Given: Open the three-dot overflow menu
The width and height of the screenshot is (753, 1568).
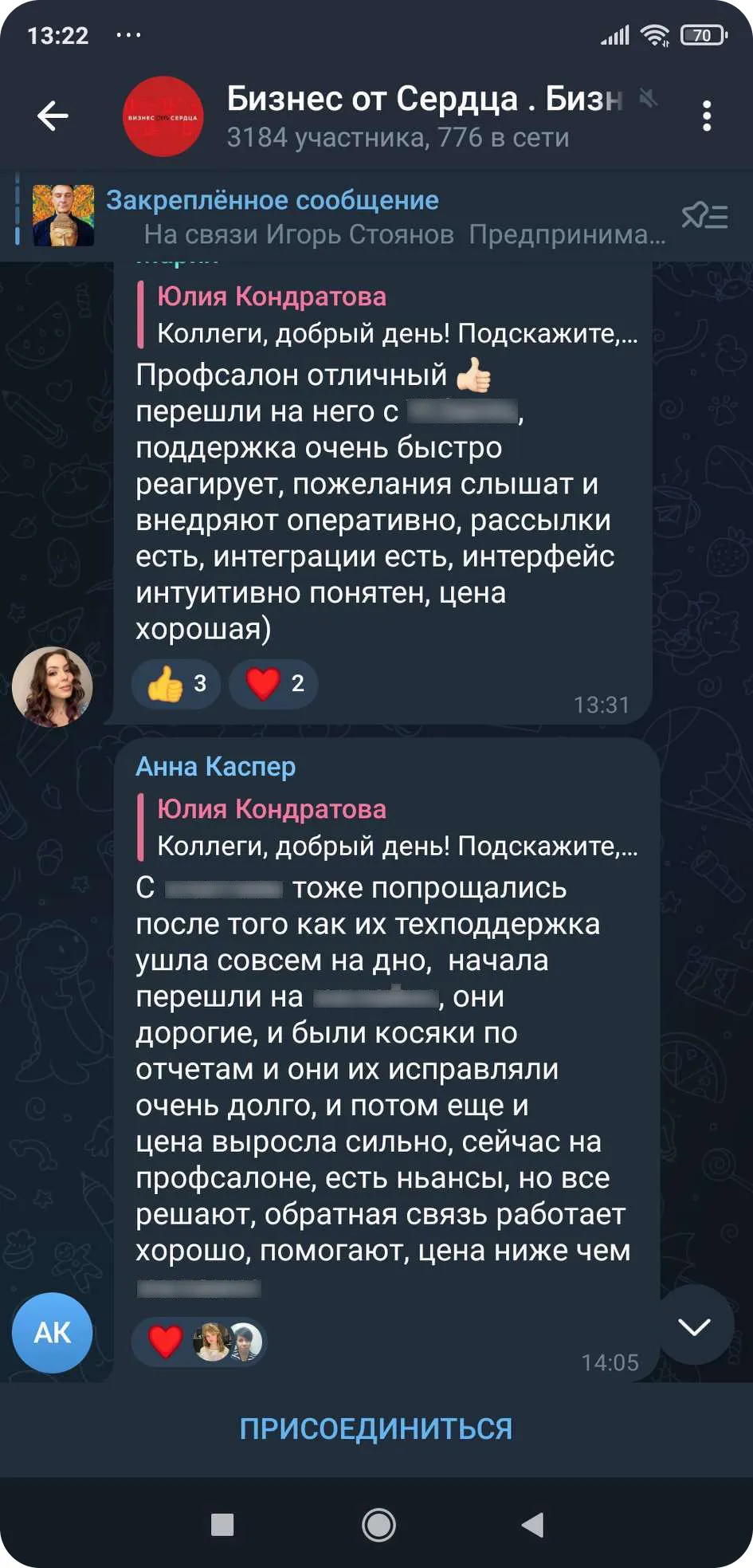Looking at the screenshot, I should tap(706, 116).
